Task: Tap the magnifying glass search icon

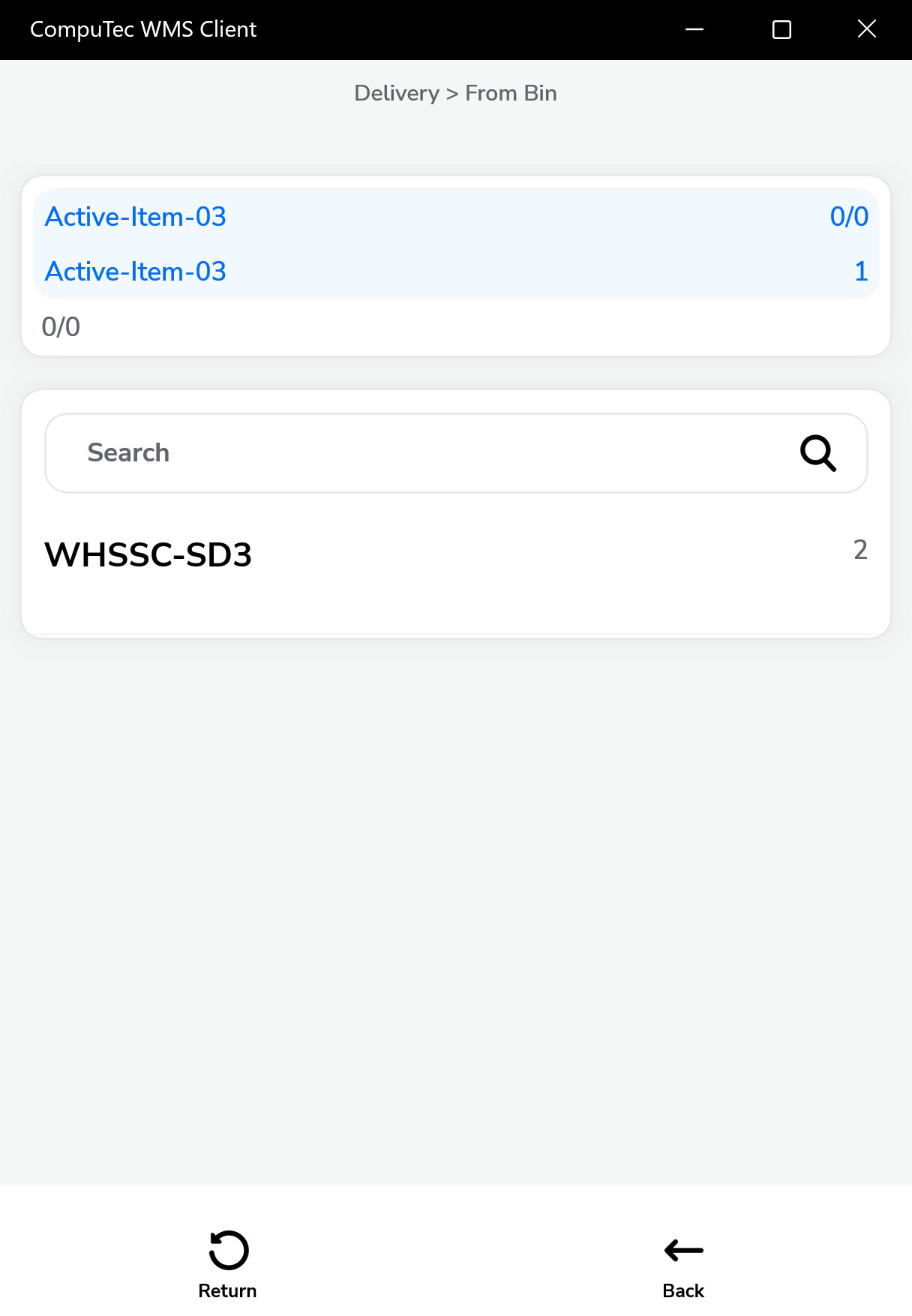Action: (x=817, y=453)
